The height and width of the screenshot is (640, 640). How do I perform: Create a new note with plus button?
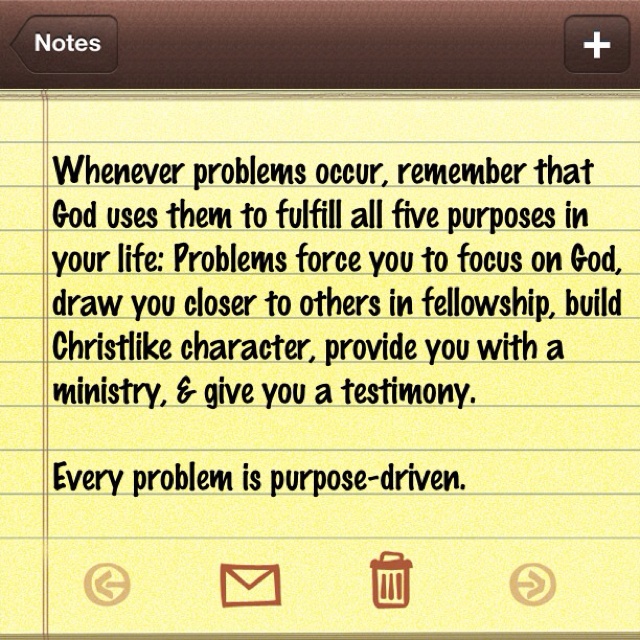coord(596,45)
